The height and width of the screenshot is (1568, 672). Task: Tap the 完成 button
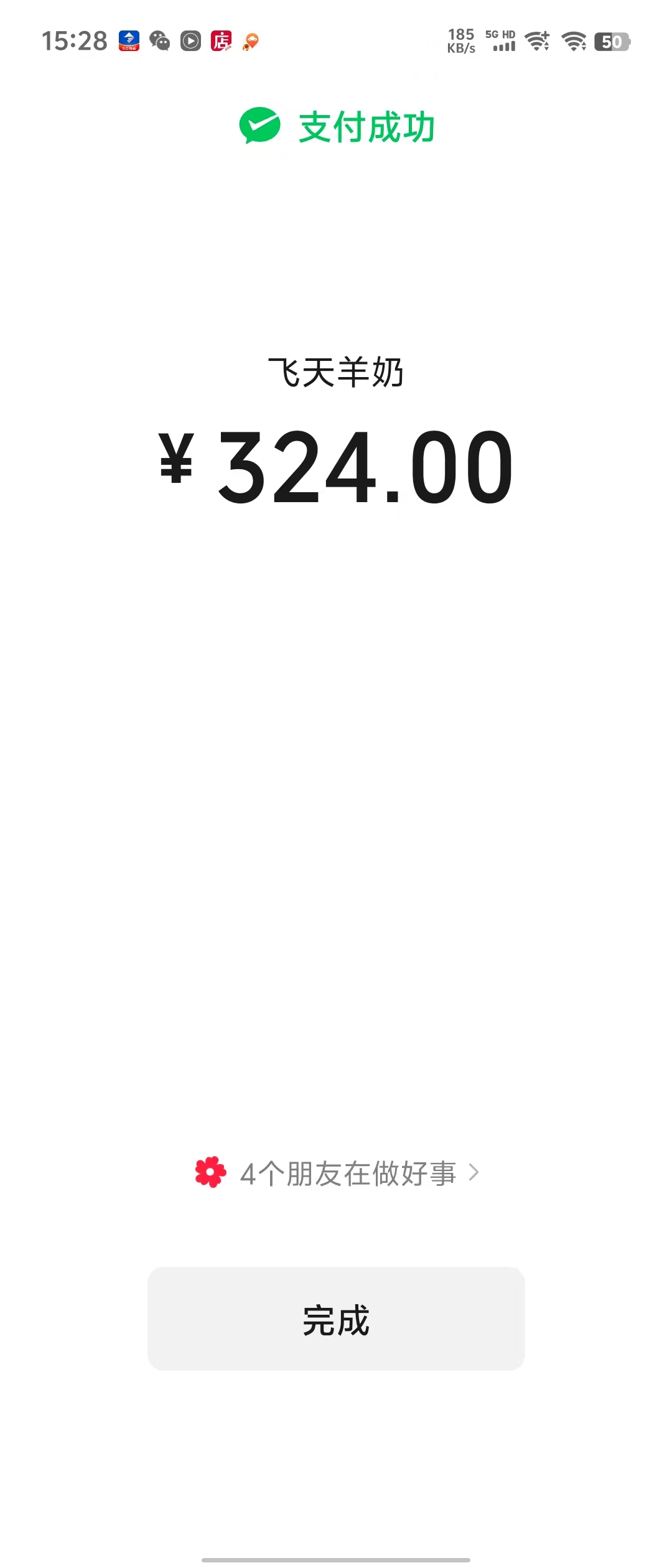click(336, 1319)
